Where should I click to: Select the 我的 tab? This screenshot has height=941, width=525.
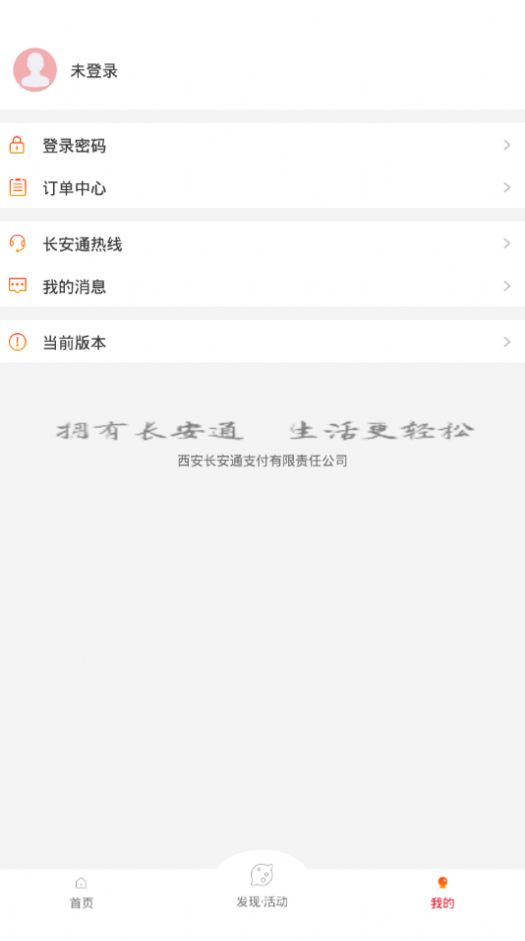[443, 893]
